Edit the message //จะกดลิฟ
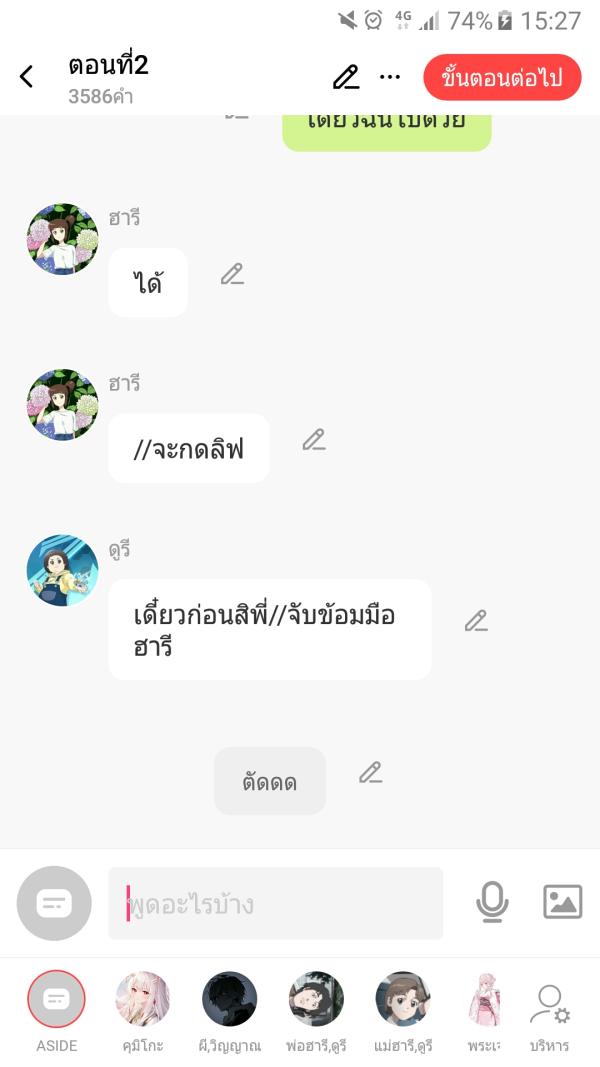 (x=314, y=440)
